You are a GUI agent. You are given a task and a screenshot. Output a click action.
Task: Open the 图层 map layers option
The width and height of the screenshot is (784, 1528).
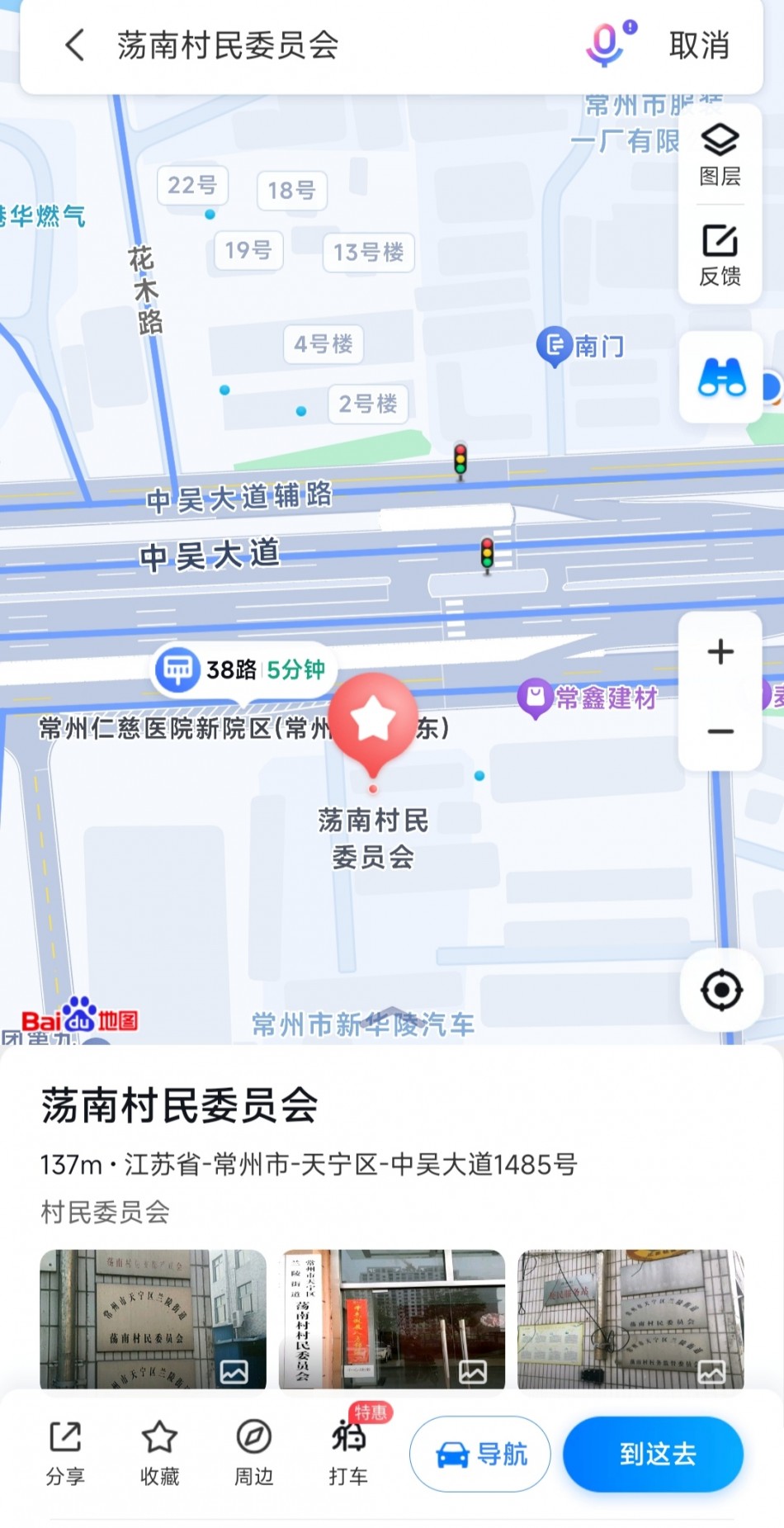(x=720, y=154)
